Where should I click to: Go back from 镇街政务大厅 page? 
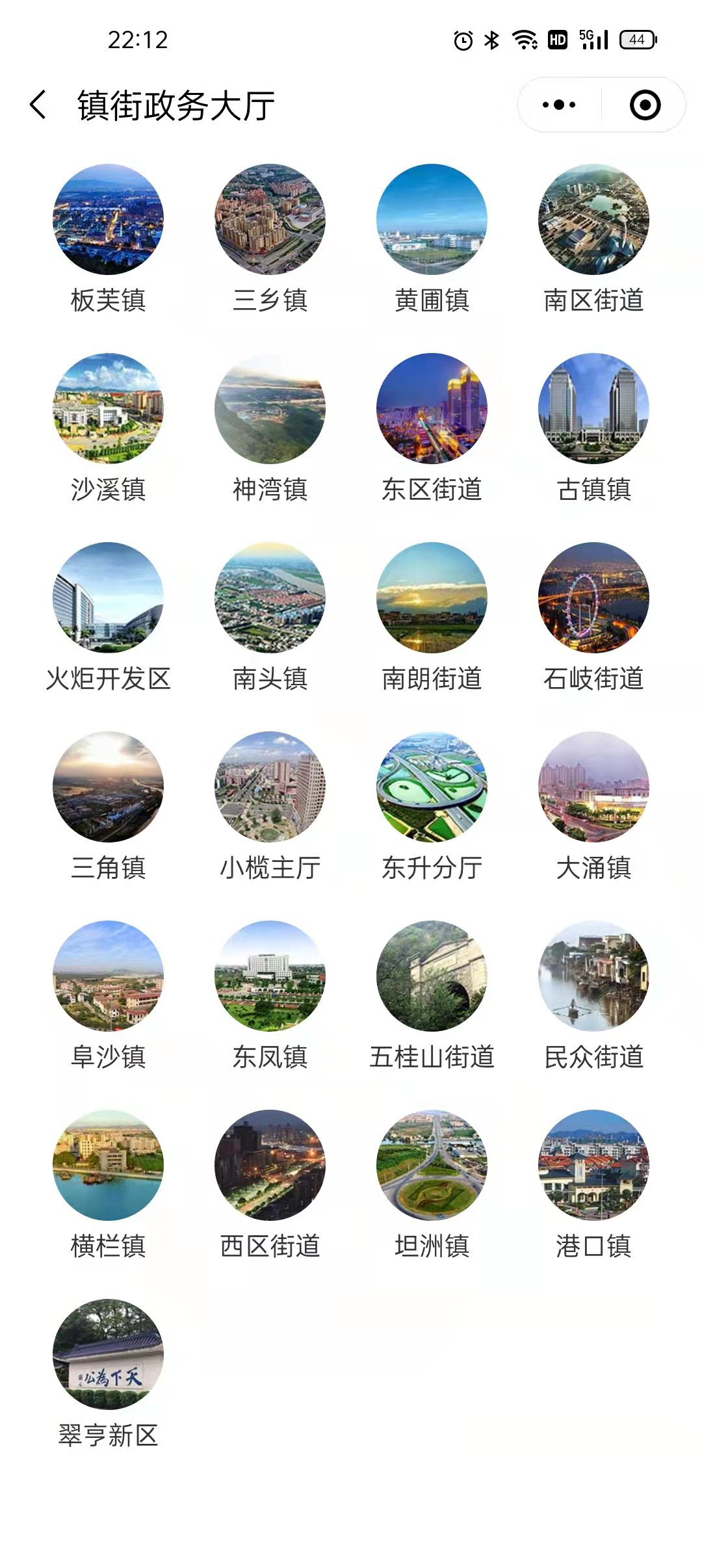39,105
